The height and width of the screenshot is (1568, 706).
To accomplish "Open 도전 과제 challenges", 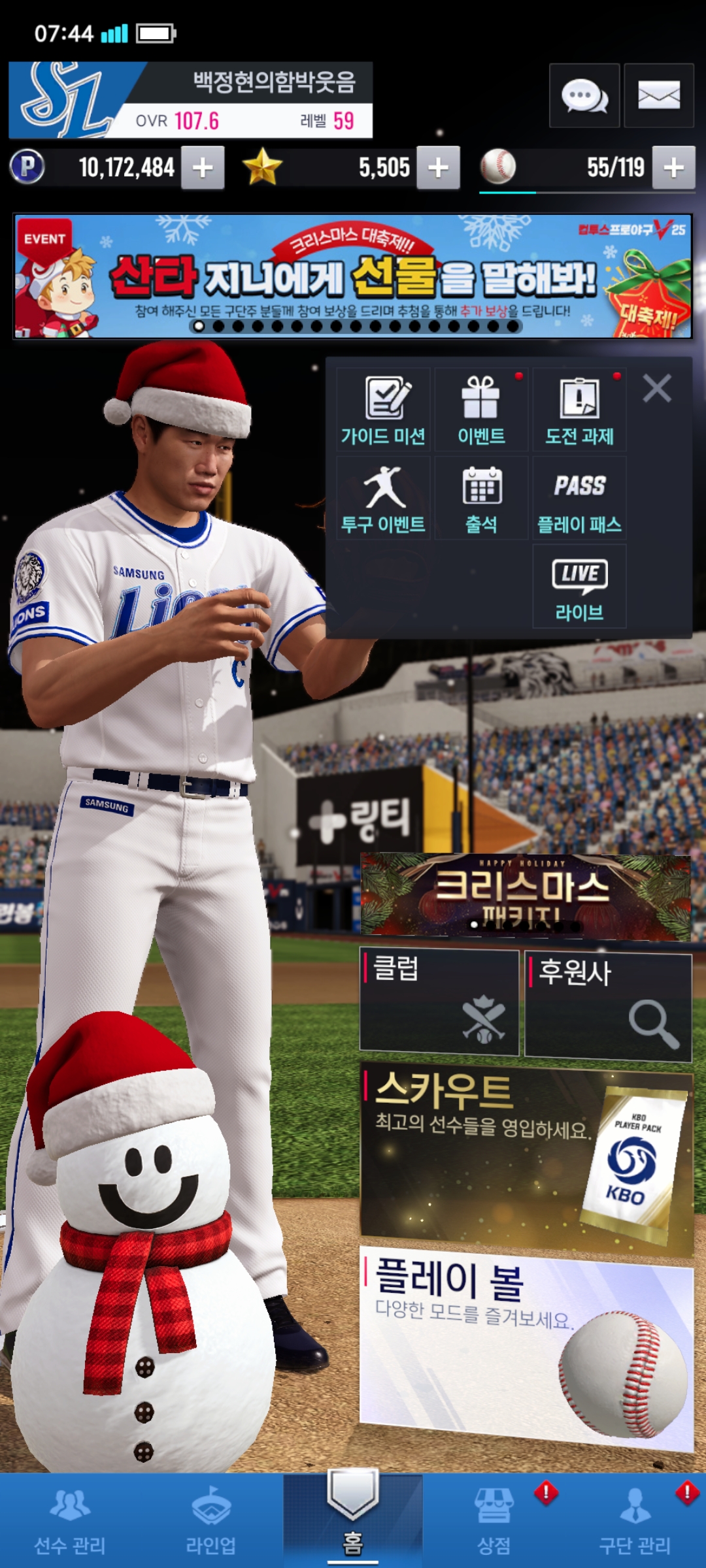I will (x=579, y=410).
